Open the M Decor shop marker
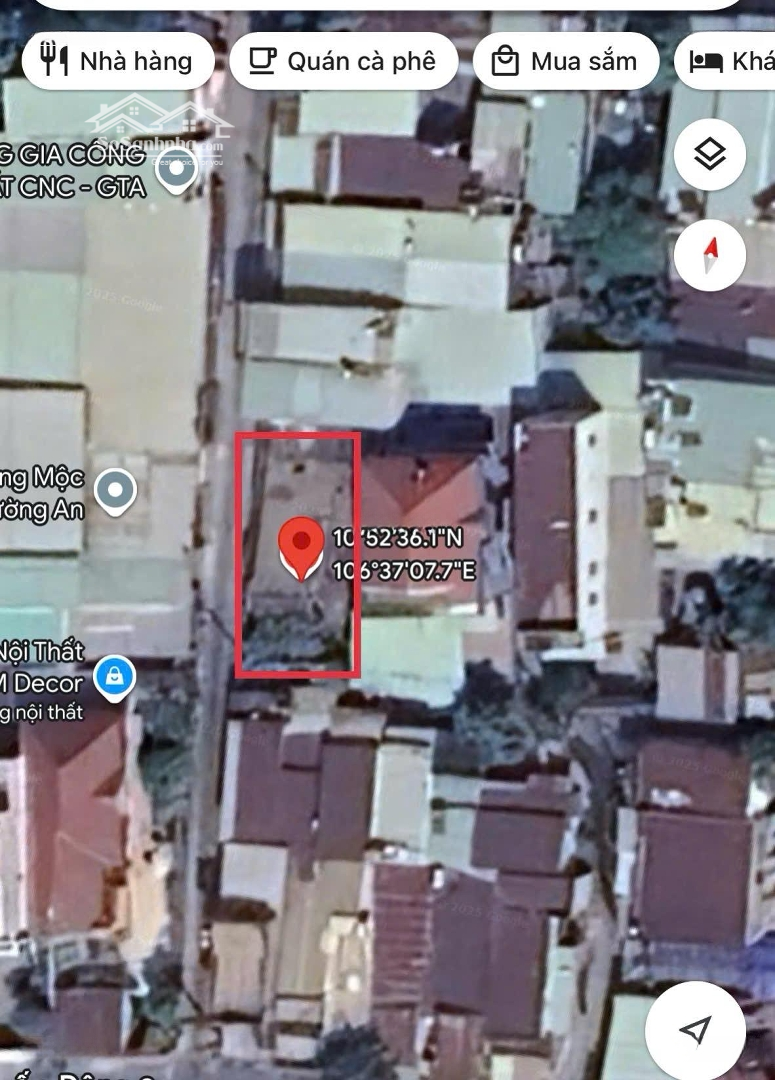This screenshot has height=1080, width=775. point(115,677)
